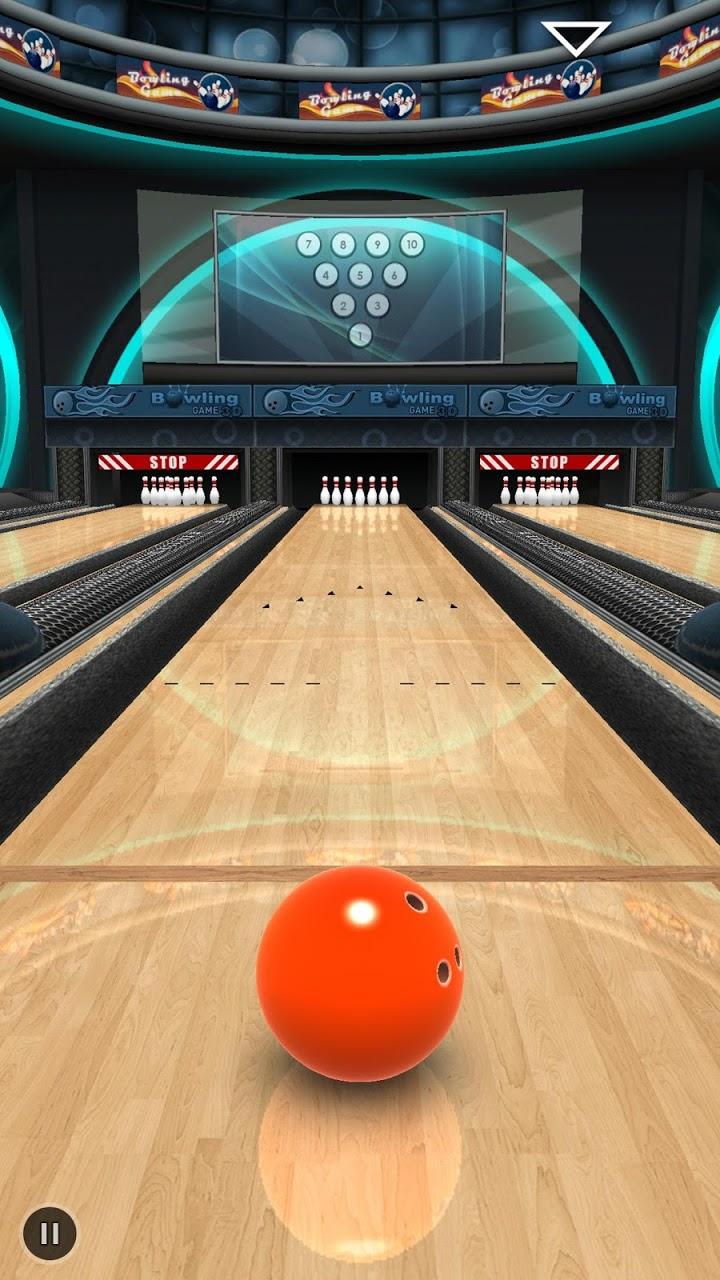This screenshot has height=1280, width=720.
Task: Select pin 10 on the scoreboard display
Action: pos(410,242)
